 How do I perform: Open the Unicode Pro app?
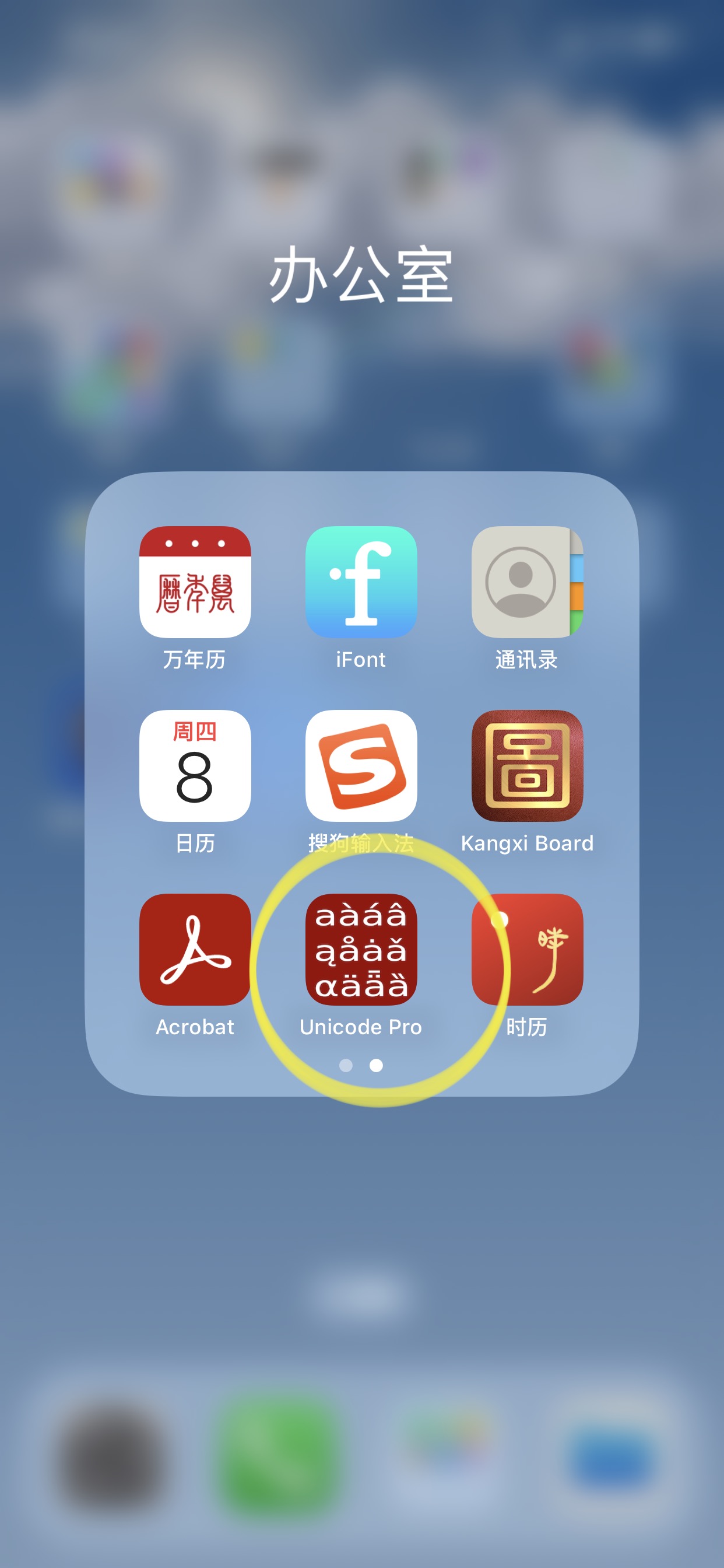click(x=361, y=949)
